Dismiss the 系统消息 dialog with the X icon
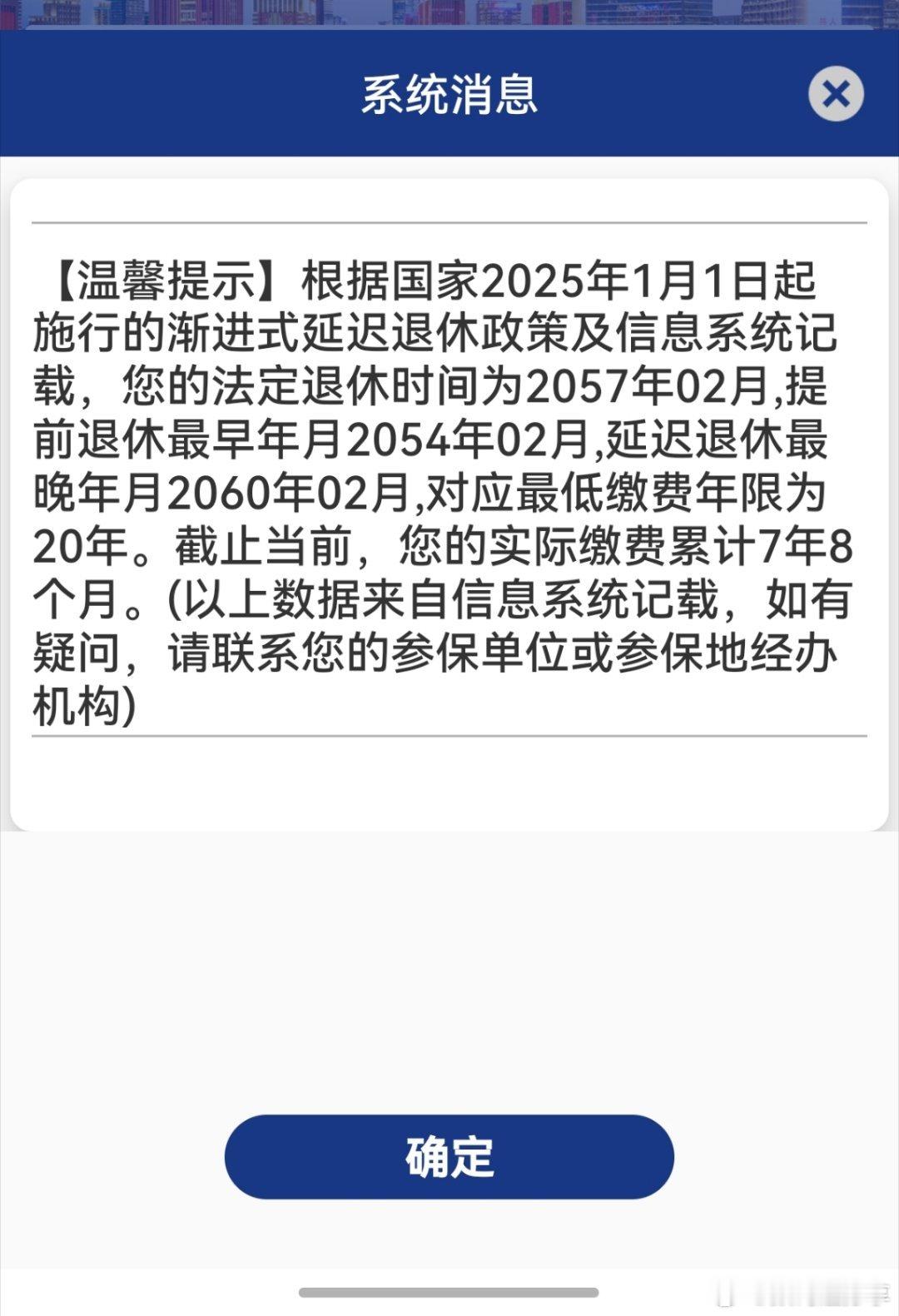 836,92
